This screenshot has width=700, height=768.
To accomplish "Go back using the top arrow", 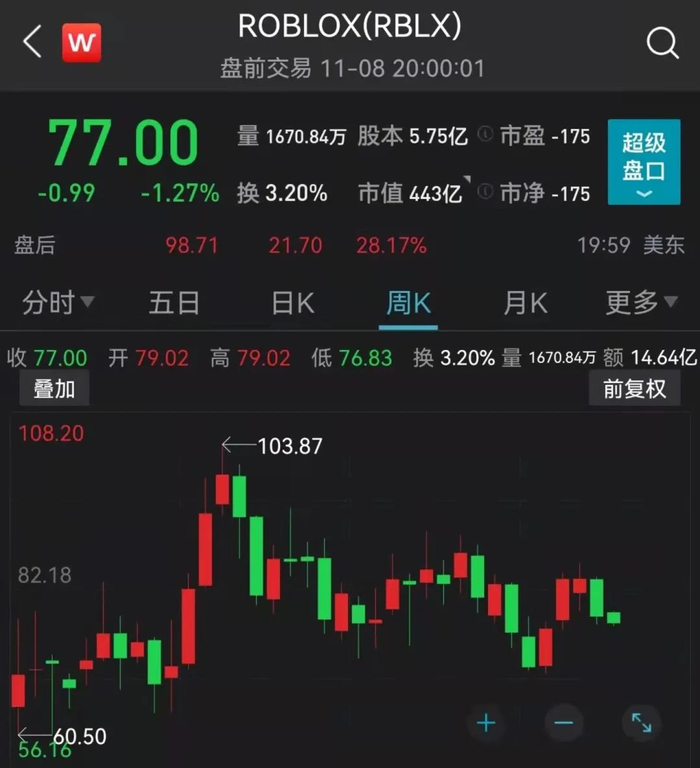I will [32, 42].
